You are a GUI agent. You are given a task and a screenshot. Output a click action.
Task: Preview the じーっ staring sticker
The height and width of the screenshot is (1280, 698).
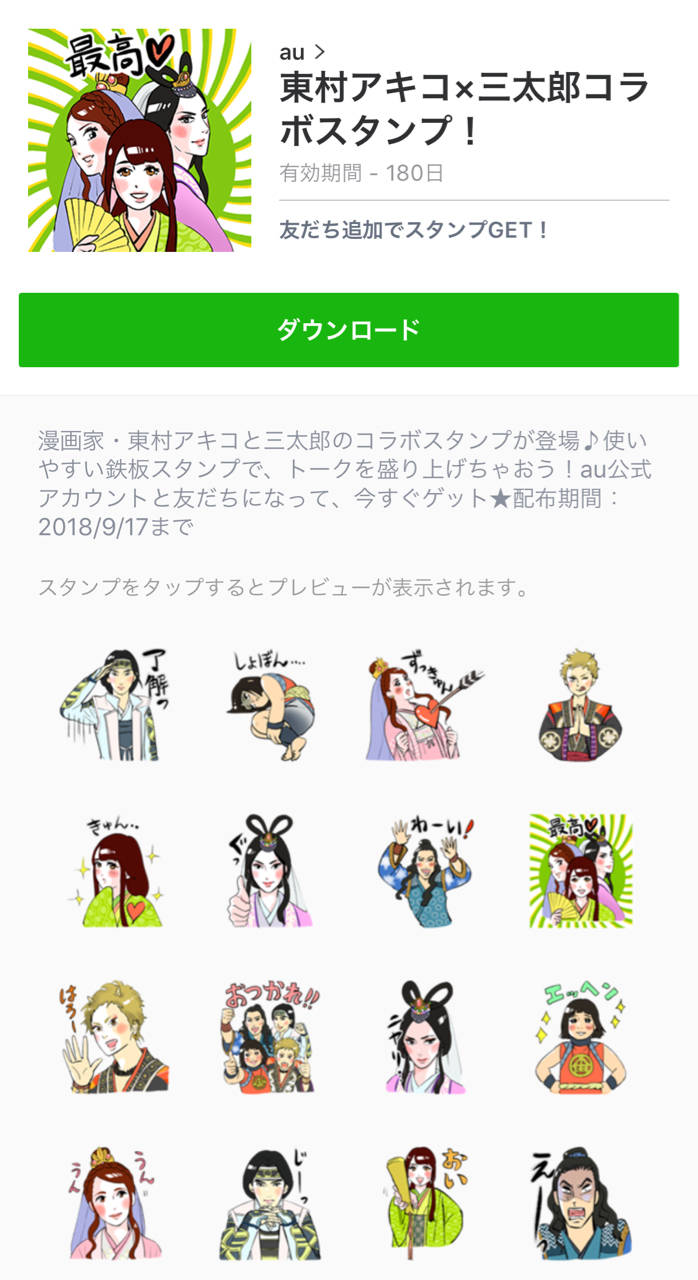coord(270,1202)
